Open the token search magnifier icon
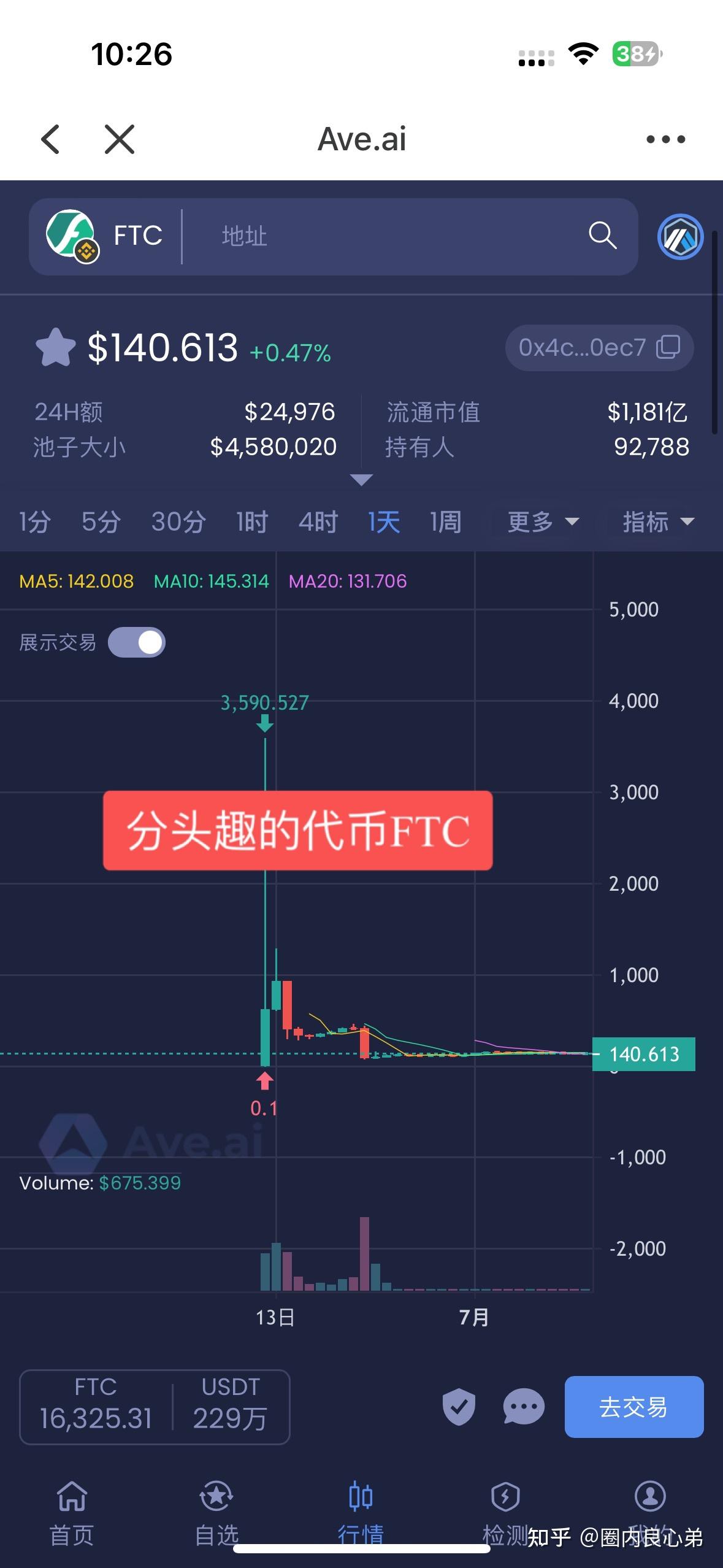Viewport: 723px width, 1568px height. 602,236
